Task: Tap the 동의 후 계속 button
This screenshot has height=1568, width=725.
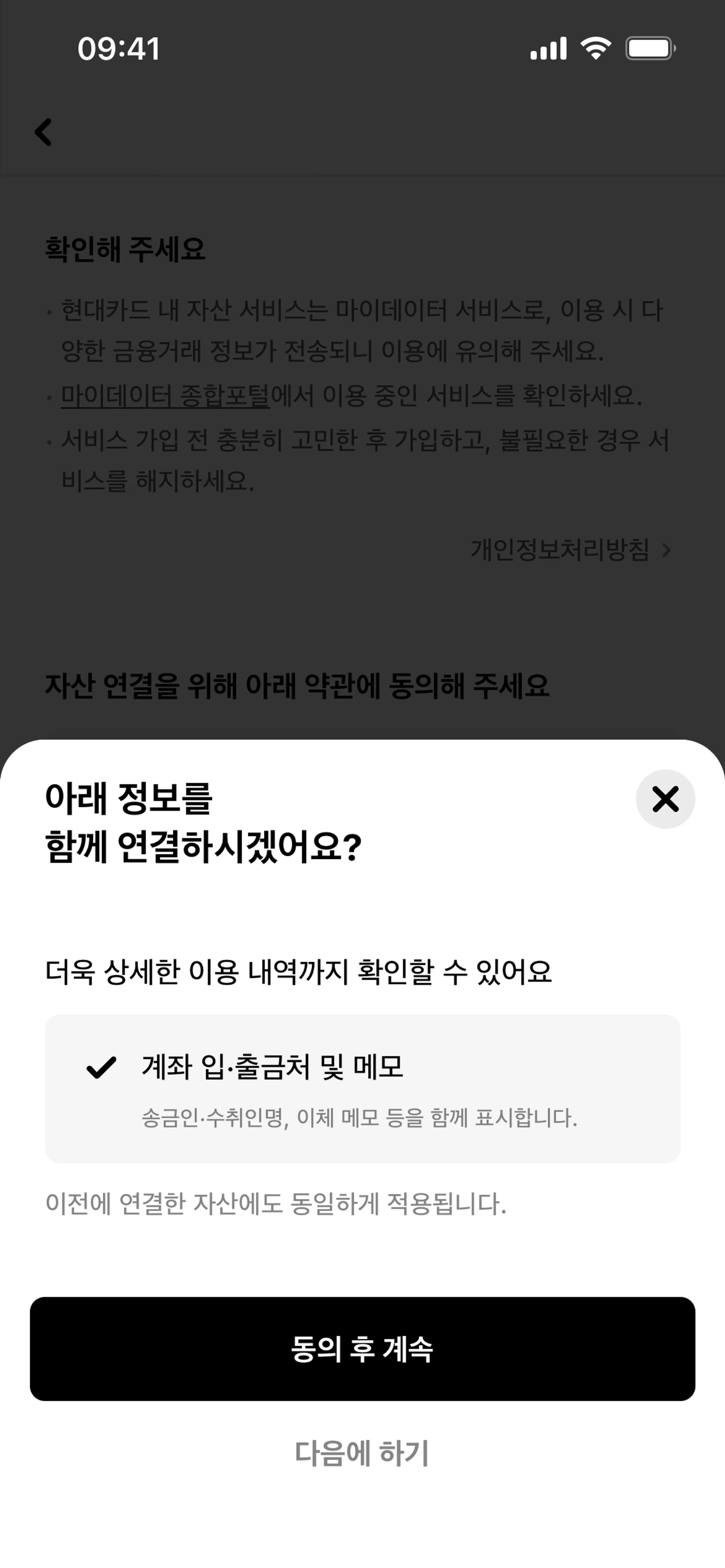Action: tap(362, 1348)
